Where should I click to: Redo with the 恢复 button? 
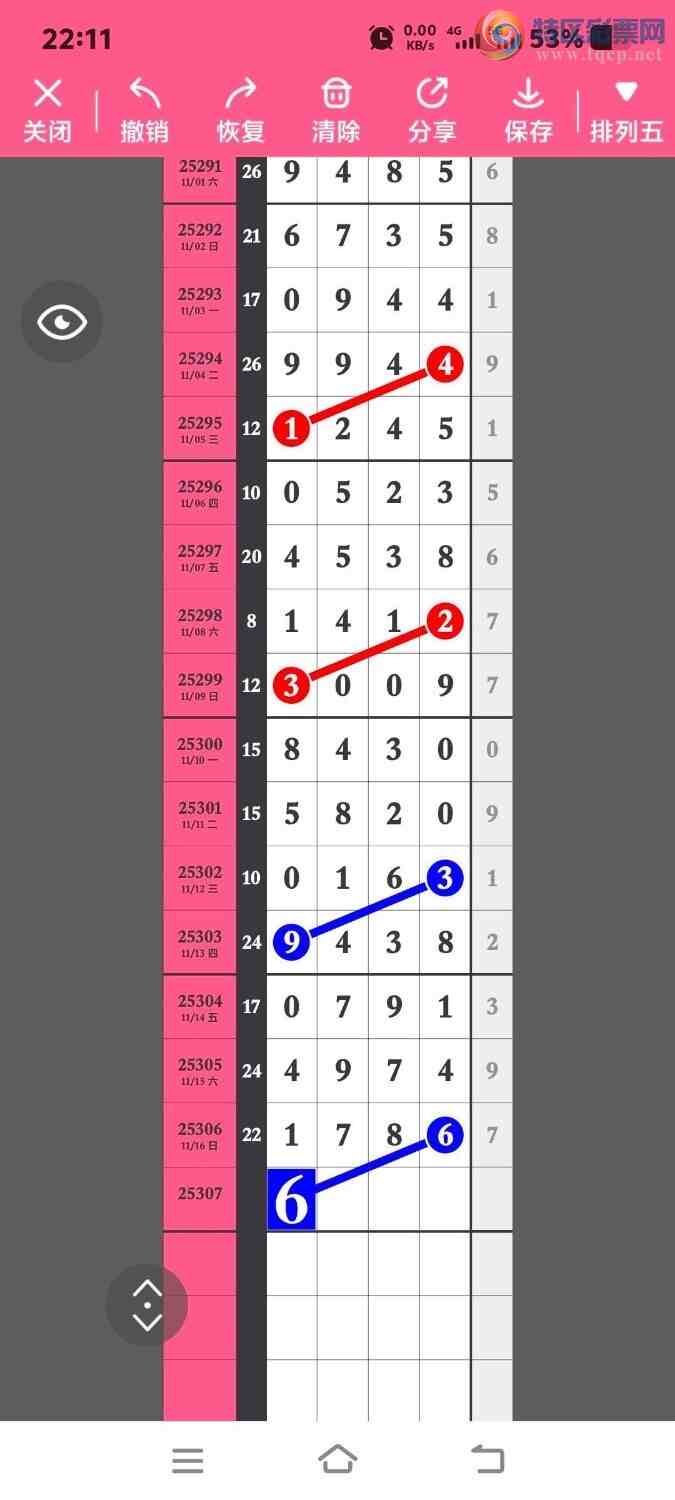coord(240,110)
